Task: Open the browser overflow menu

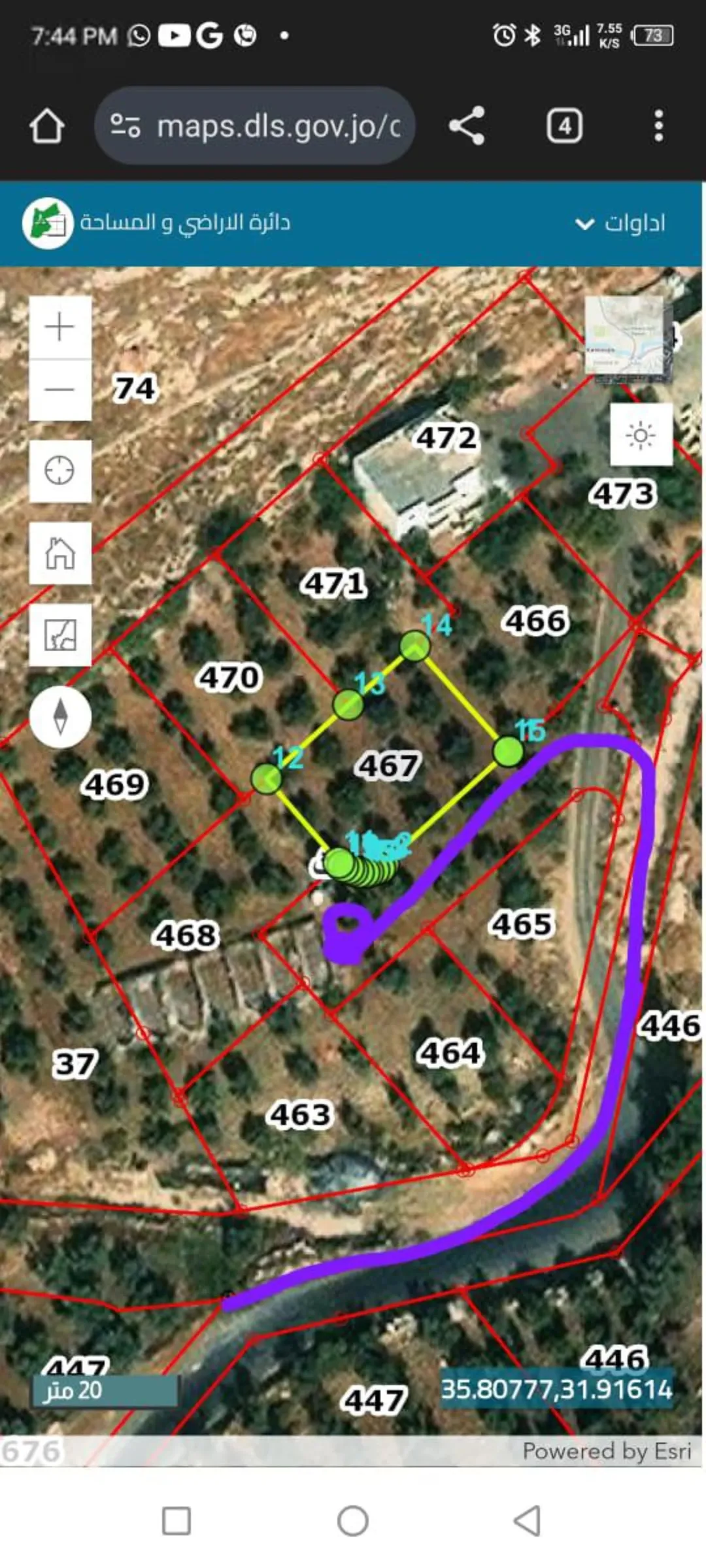Action: tap(658, 125)
